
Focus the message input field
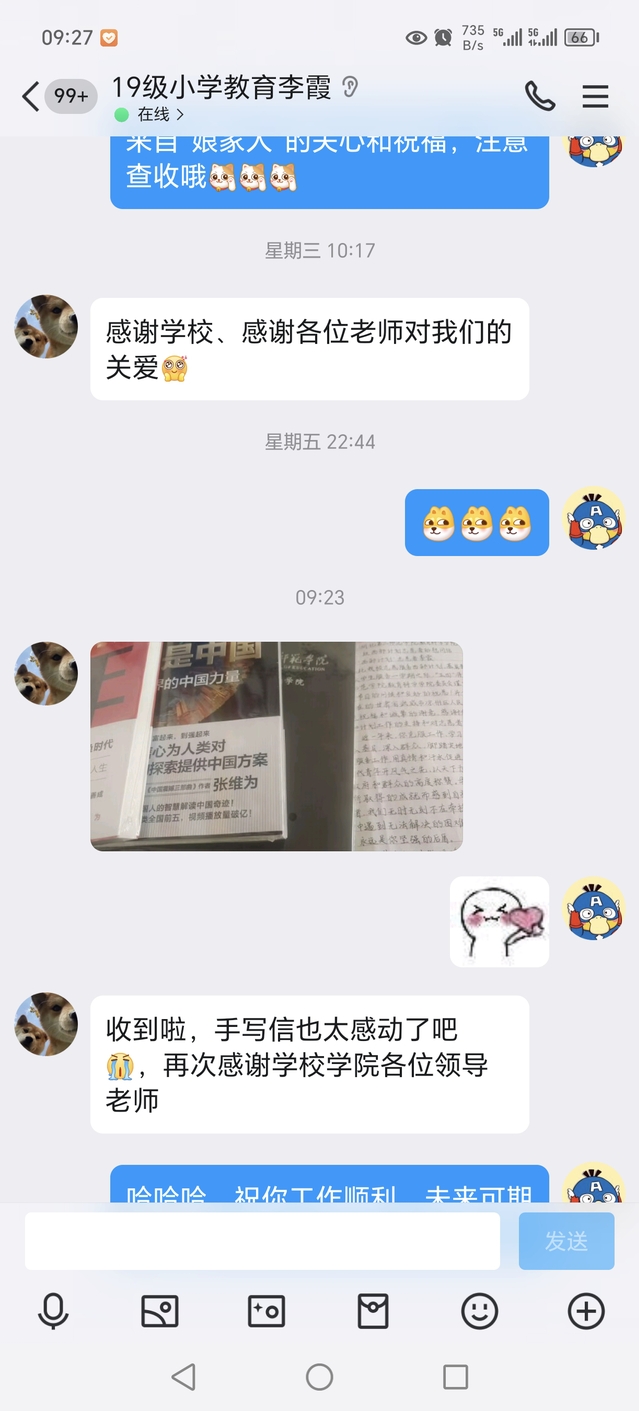click(x=262, y=1241)
